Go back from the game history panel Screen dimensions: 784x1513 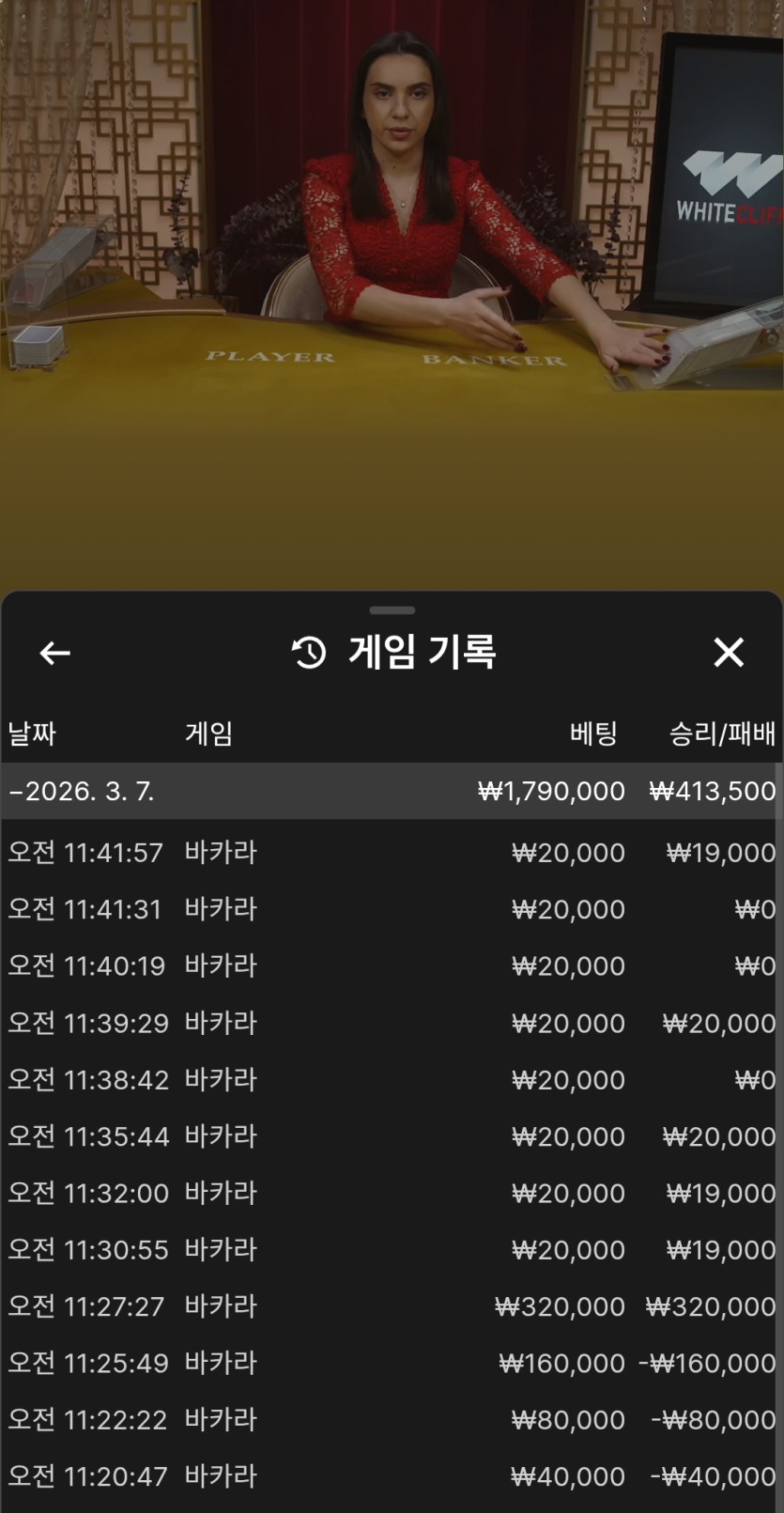click(x=54, y=653)
